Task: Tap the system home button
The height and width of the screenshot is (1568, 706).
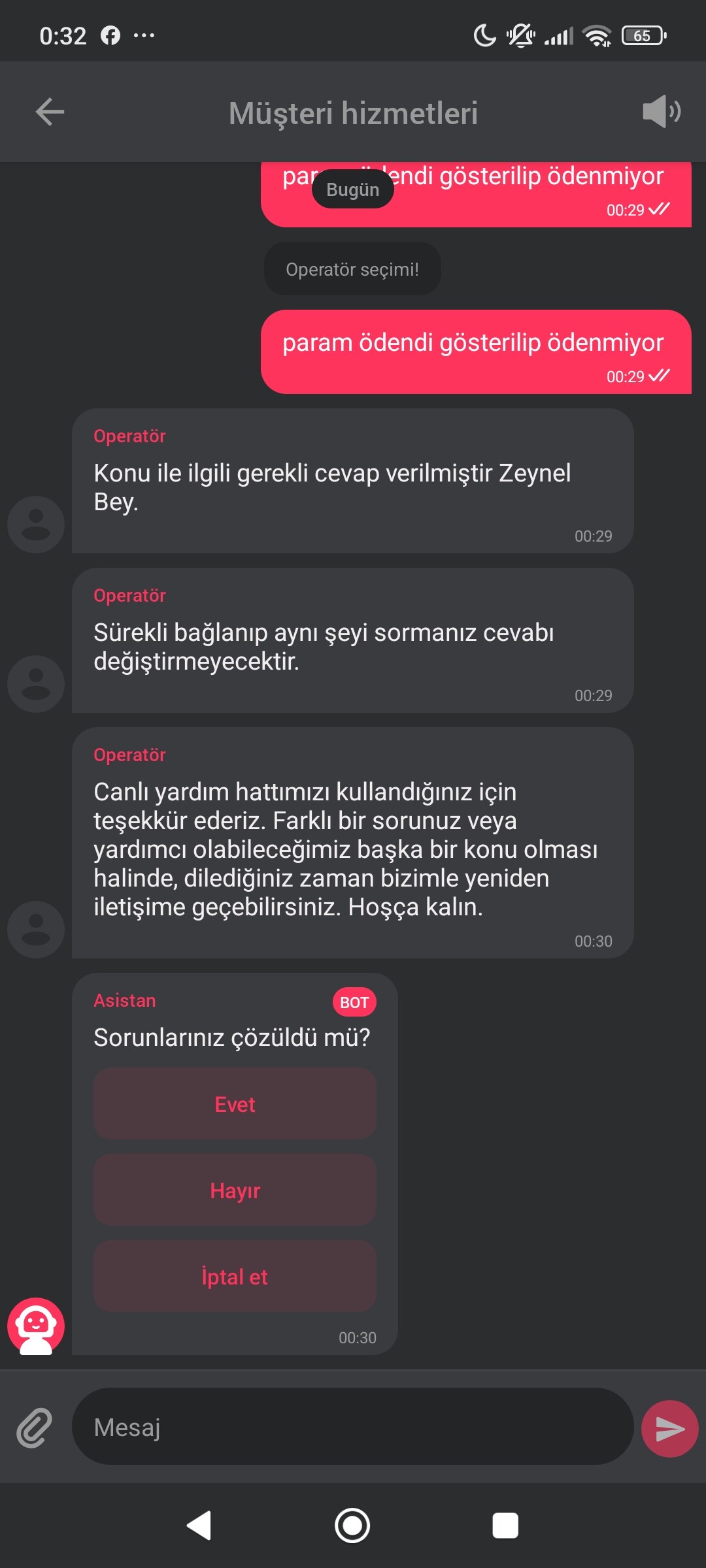Action: (352, 1526)
